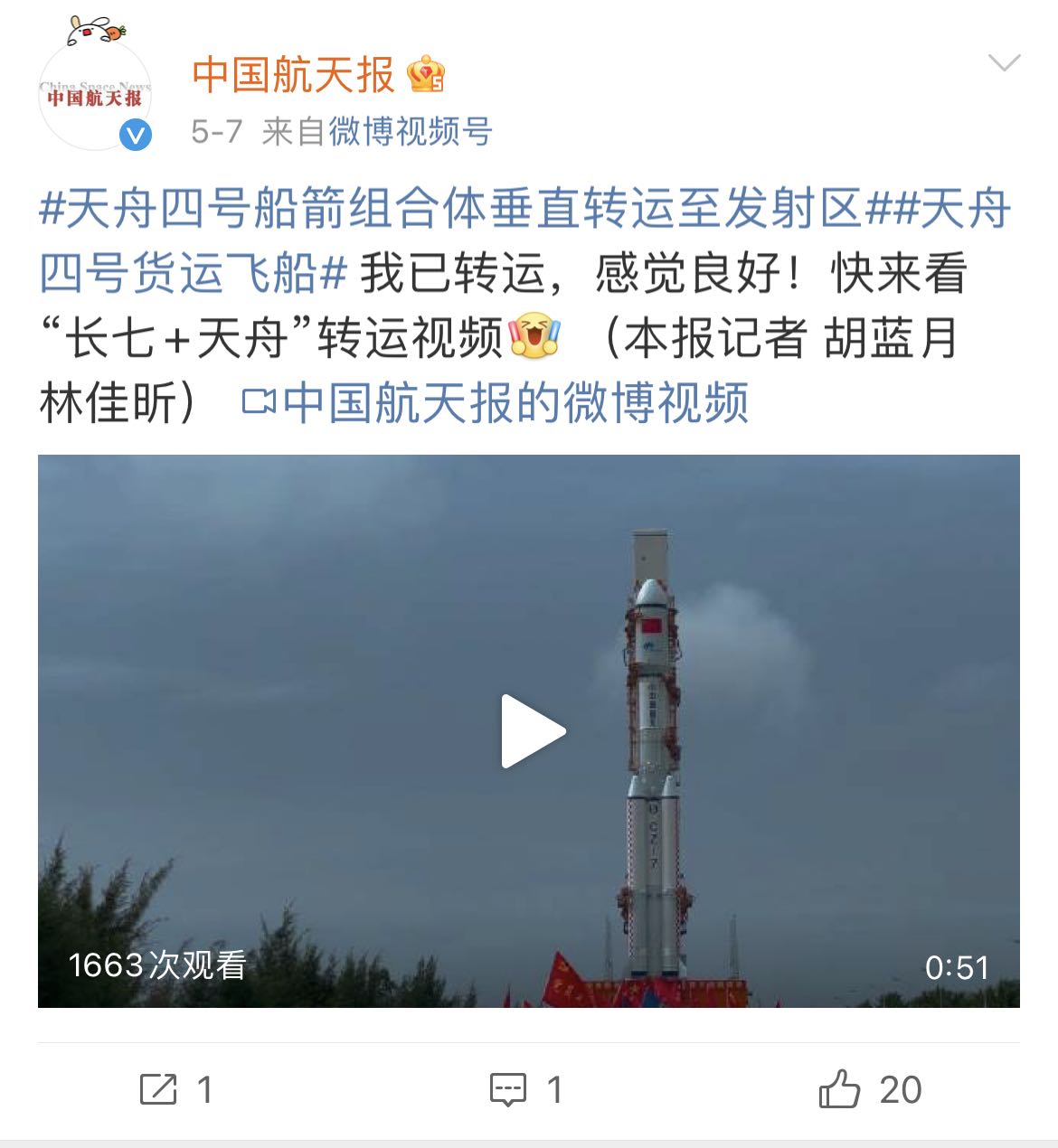The width and height of the screenshot is (1058, 1148).
Task: Like this post with thumbs up
Action: pos(870,1089)
